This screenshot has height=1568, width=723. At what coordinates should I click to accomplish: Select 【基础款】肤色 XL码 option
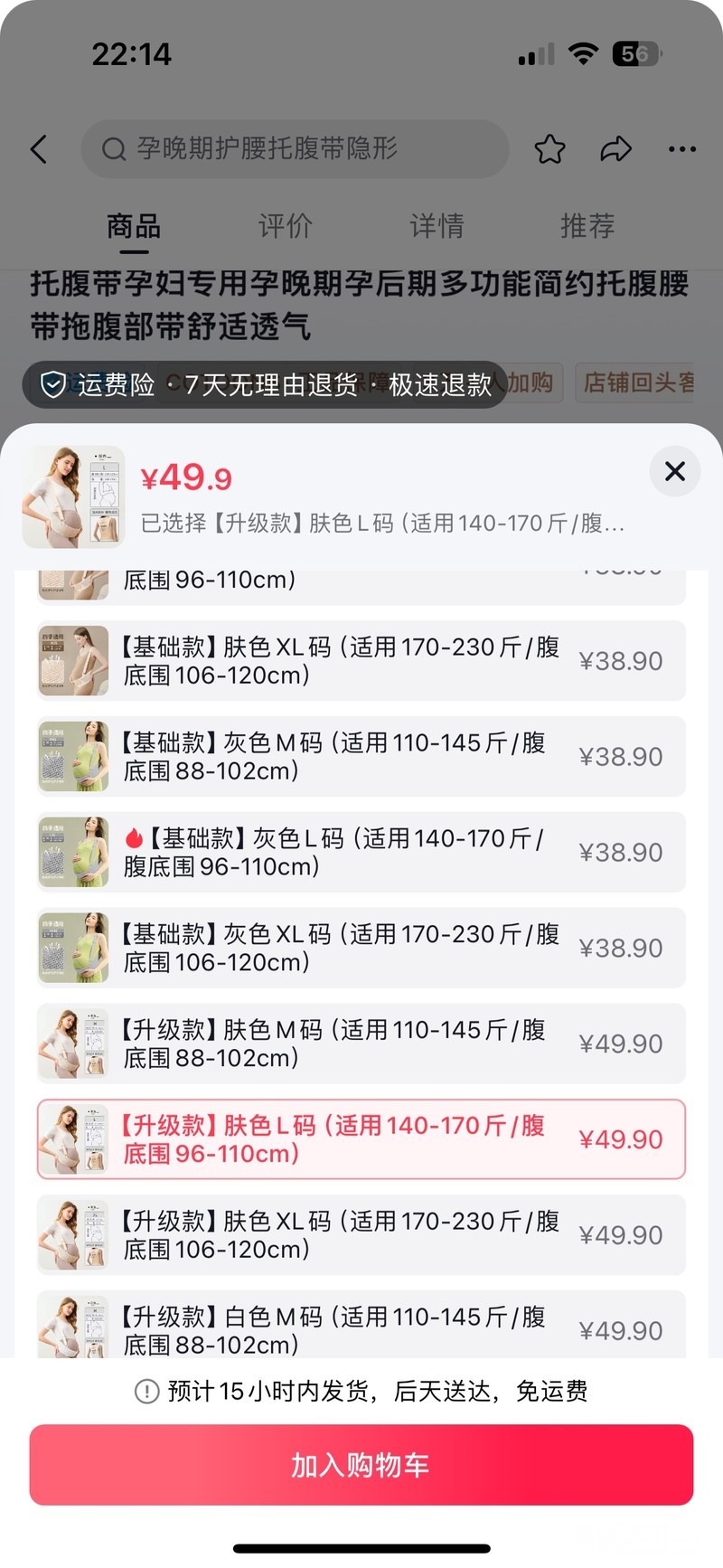(x=361, y=661)
